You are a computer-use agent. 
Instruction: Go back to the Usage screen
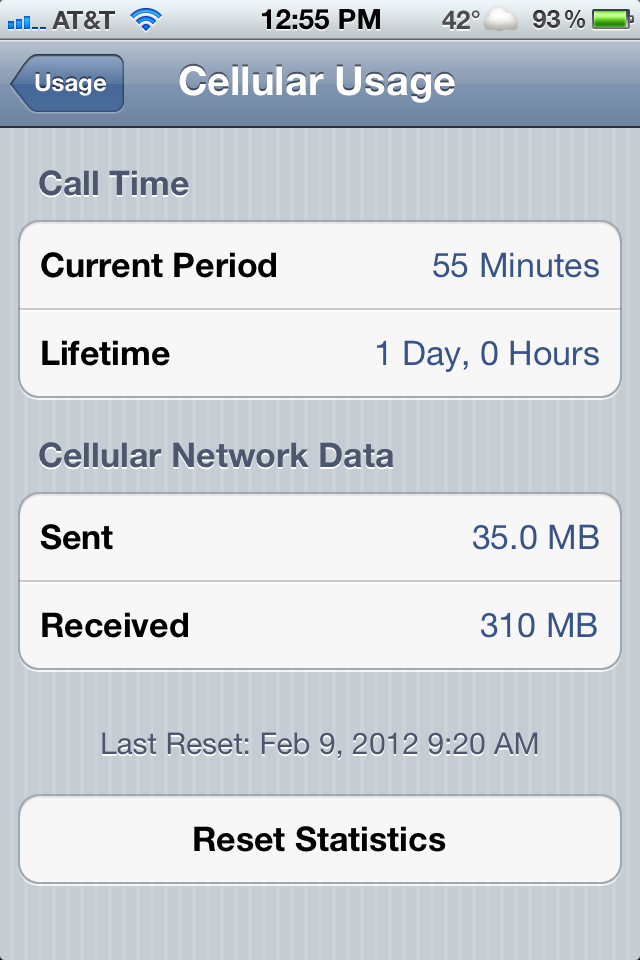click(68, 84)
